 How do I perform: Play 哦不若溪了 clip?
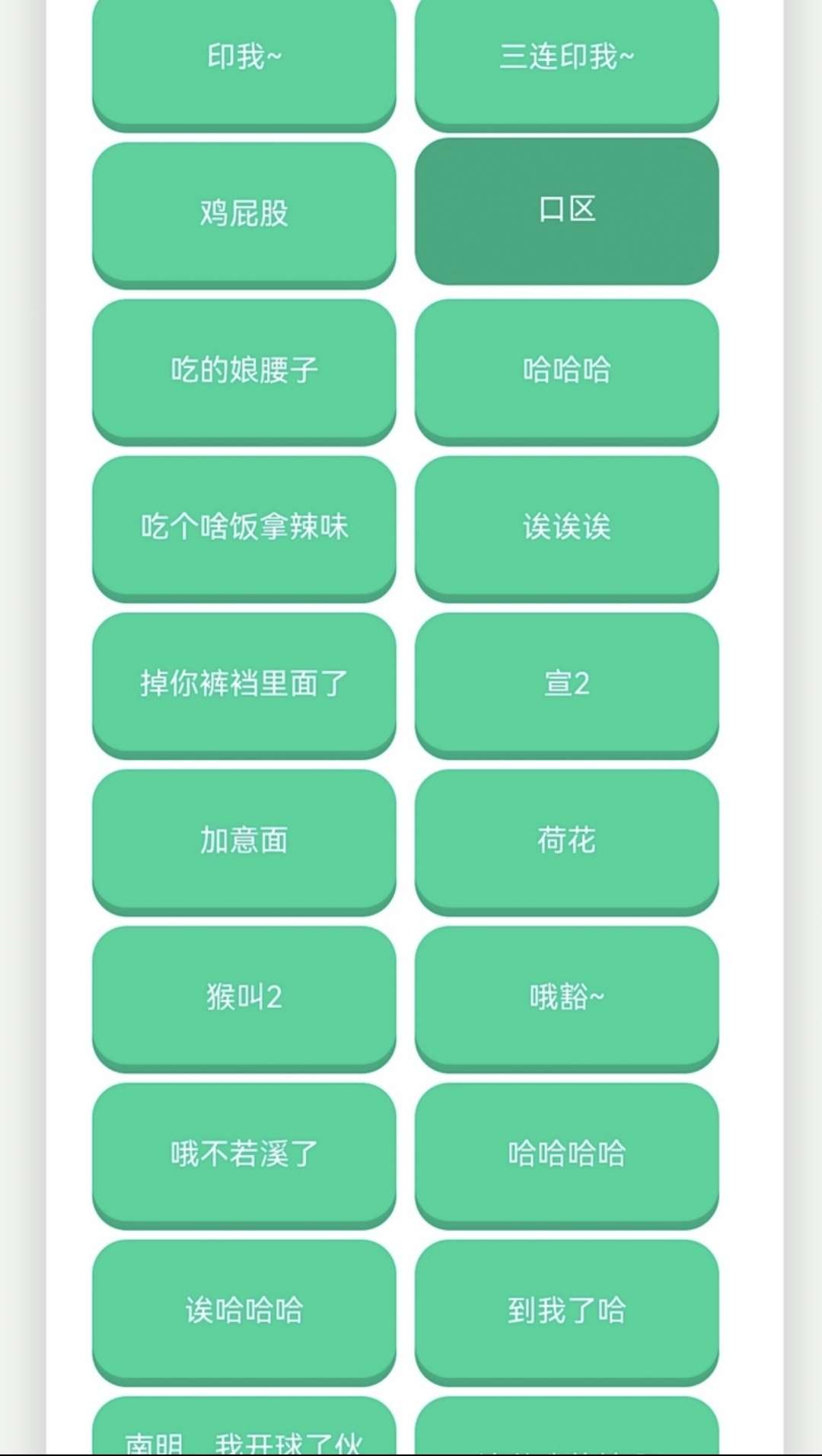pyautogui.click(x=244, y=1154)
